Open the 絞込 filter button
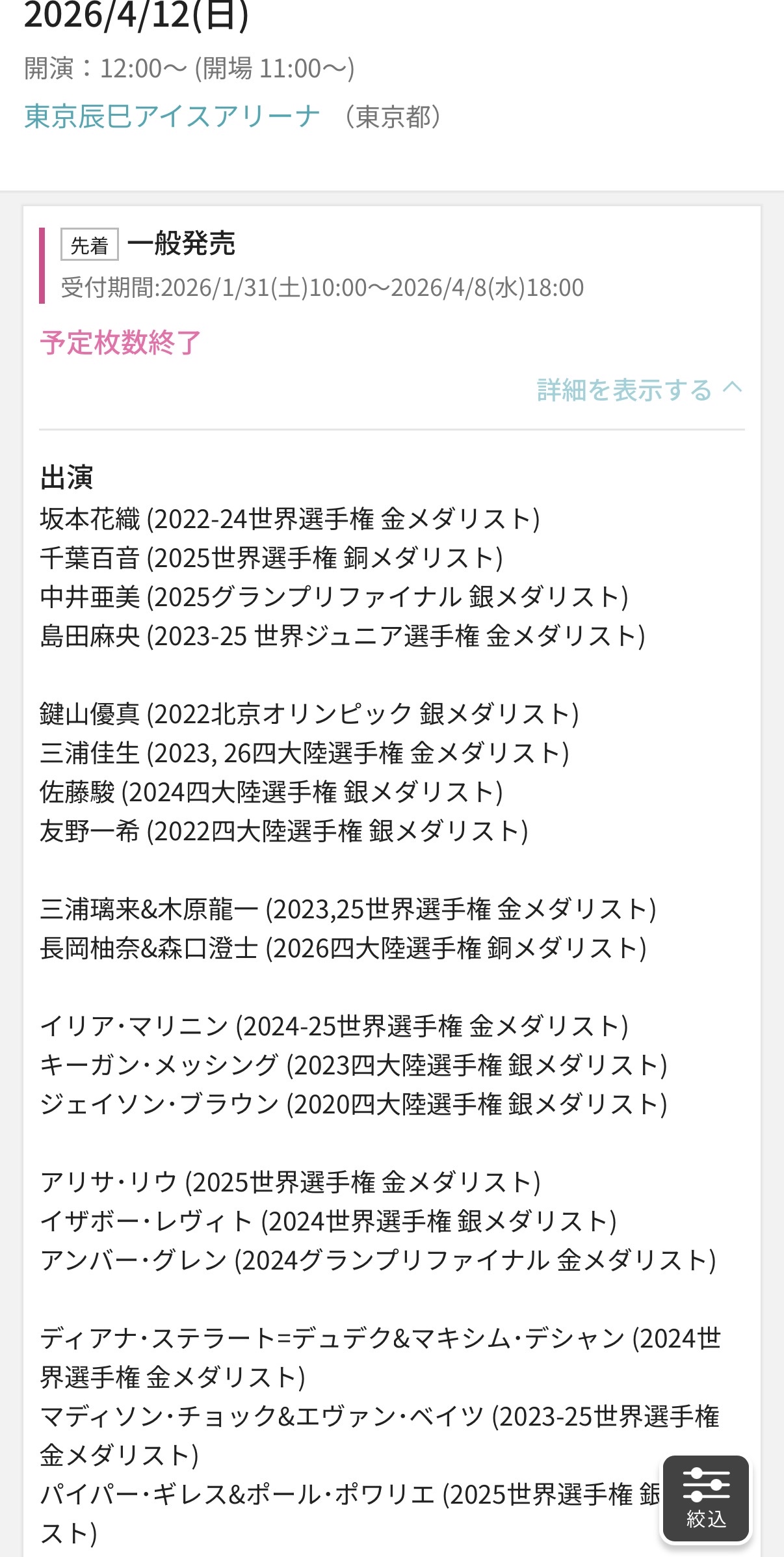Screen dimensions: 784x1557 point(706,1498)
